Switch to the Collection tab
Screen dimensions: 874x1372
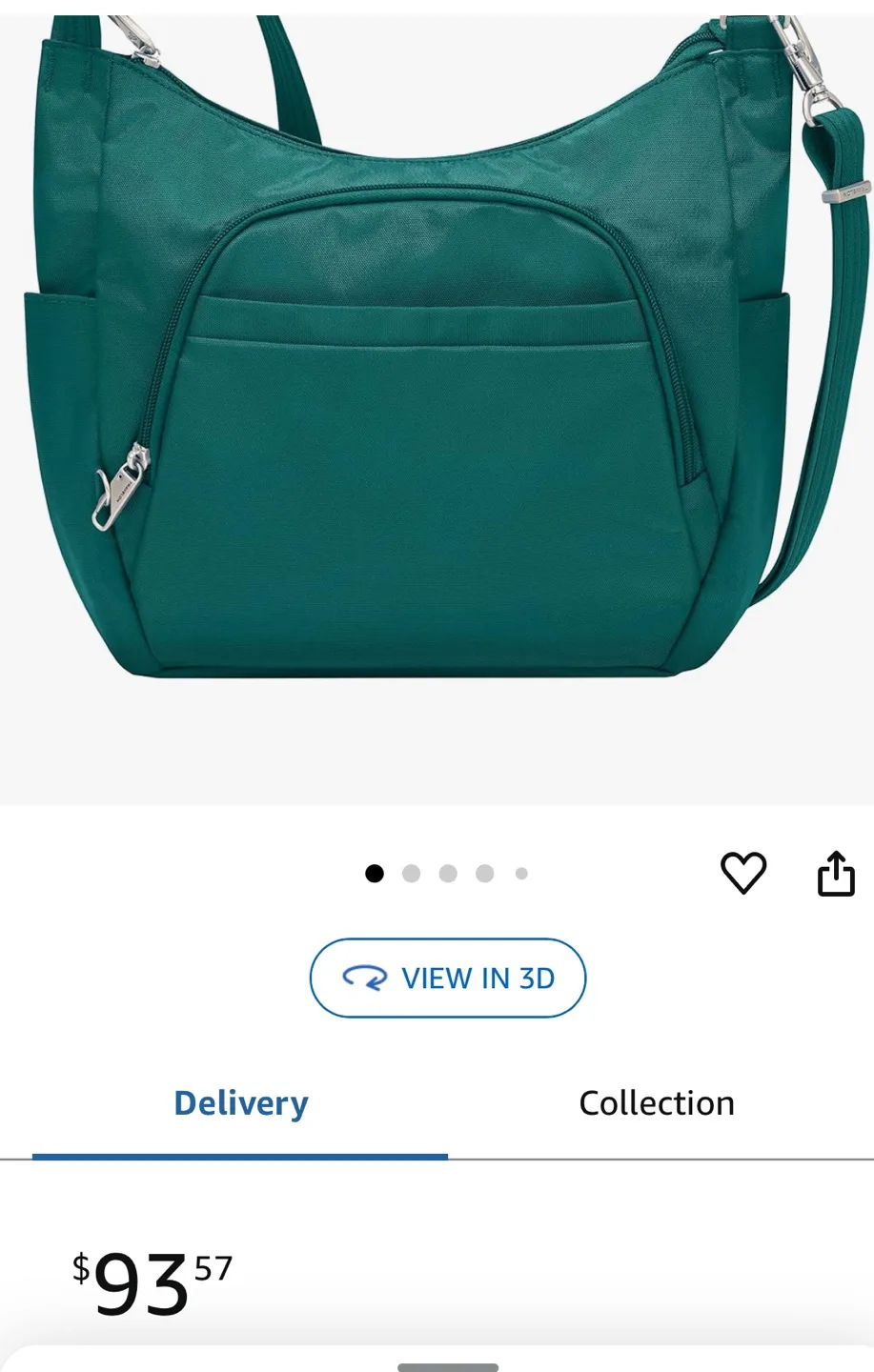(x=656, y=1102)
